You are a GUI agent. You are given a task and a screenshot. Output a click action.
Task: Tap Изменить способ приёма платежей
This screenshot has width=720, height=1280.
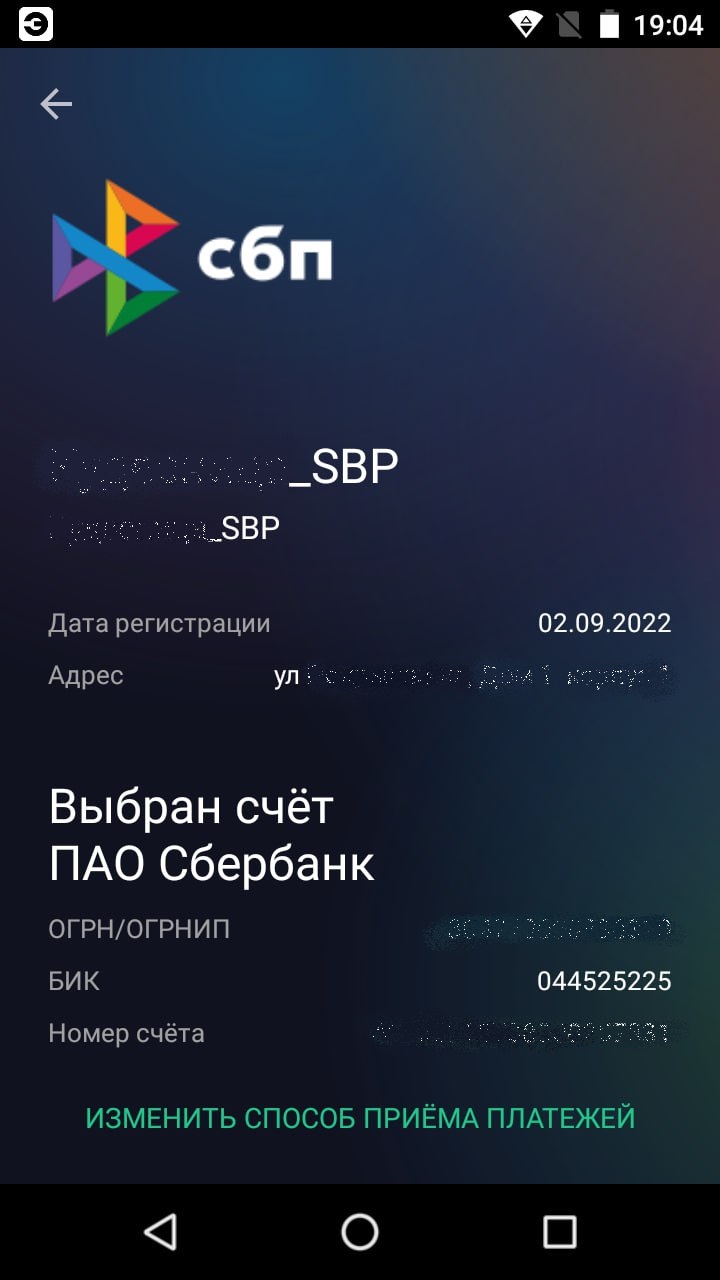pyautogui.click(x=360, y=1117)
